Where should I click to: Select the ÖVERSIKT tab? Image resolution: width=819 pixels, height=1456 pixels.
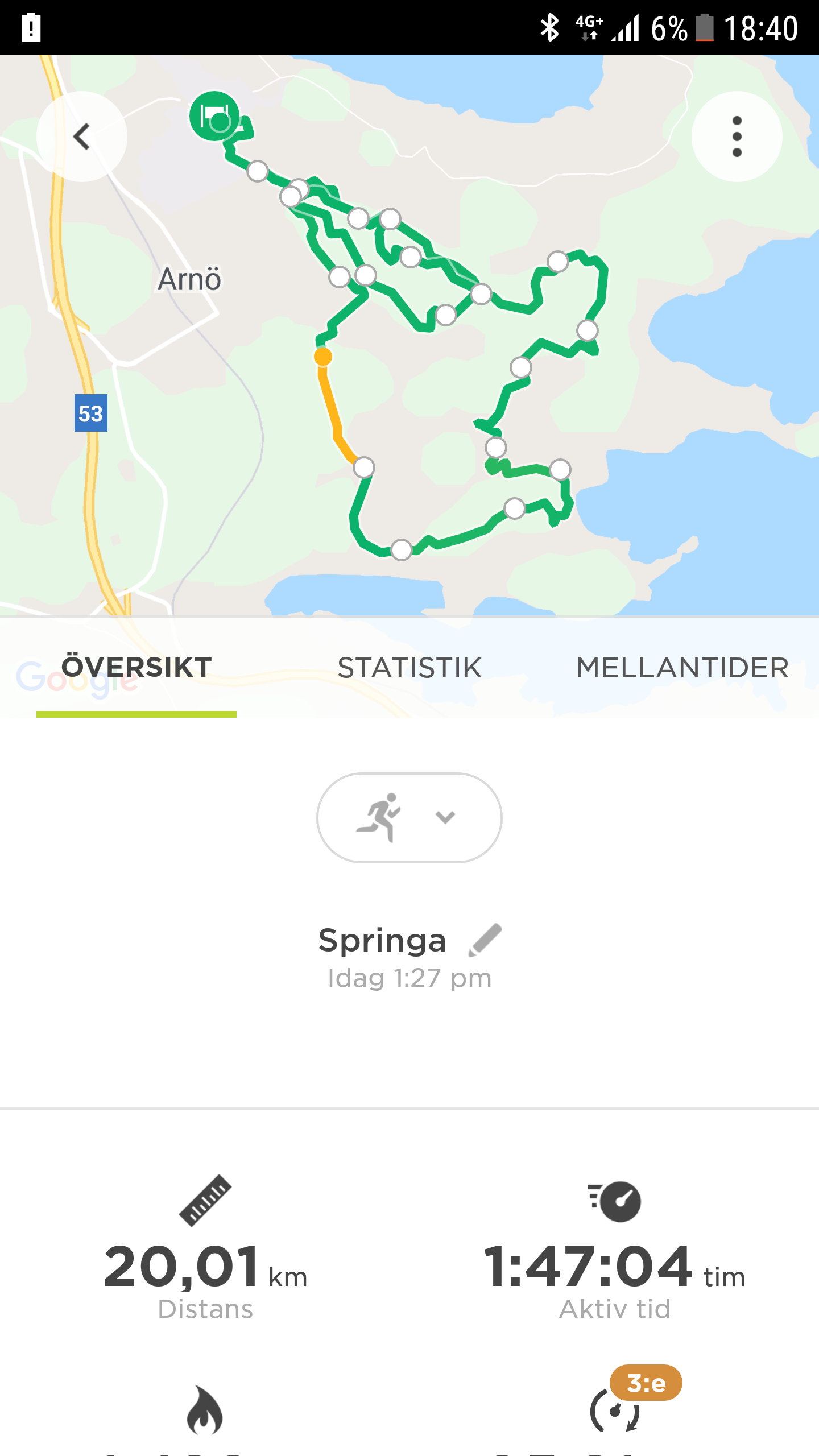pyautogui.click(x=136, y=668)
